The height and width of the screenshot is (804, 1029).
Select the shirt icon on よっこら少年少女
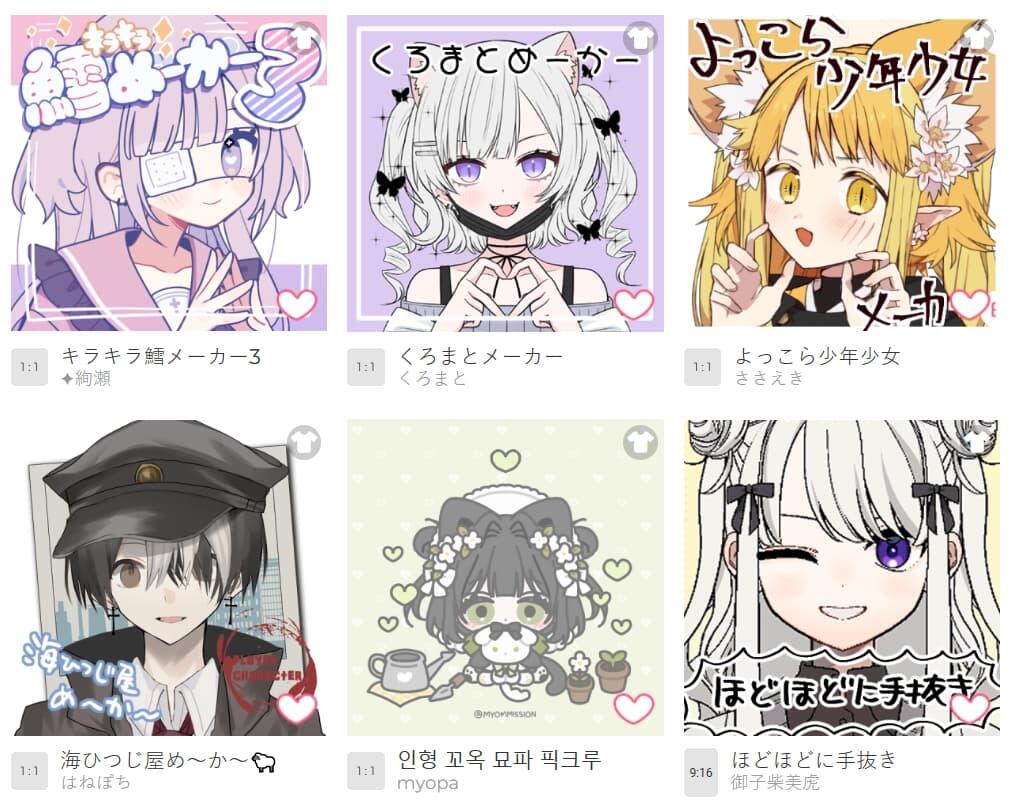pyautogui.click(x=977, y=38)
